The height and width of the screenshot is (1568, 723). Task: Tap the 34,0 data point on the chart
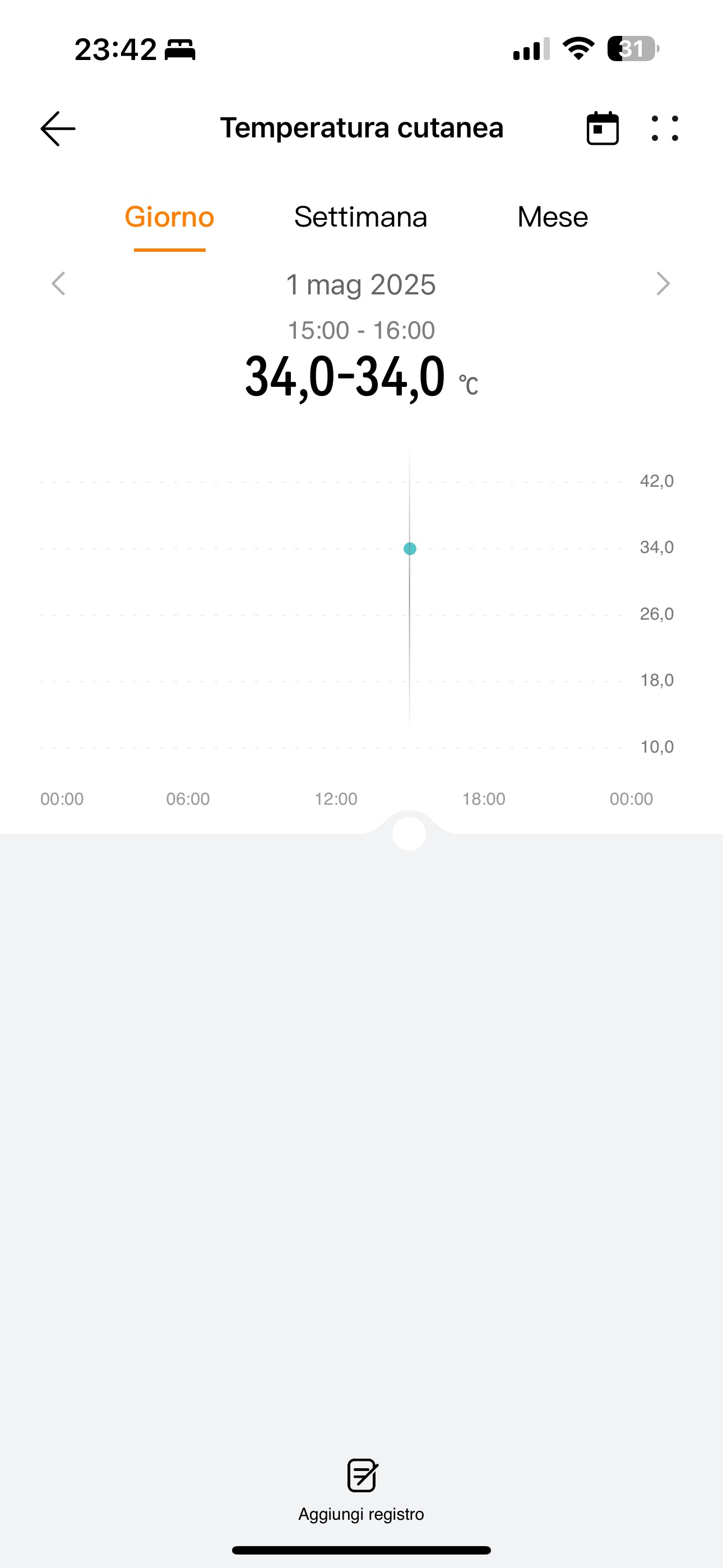[x=410, y=548]
